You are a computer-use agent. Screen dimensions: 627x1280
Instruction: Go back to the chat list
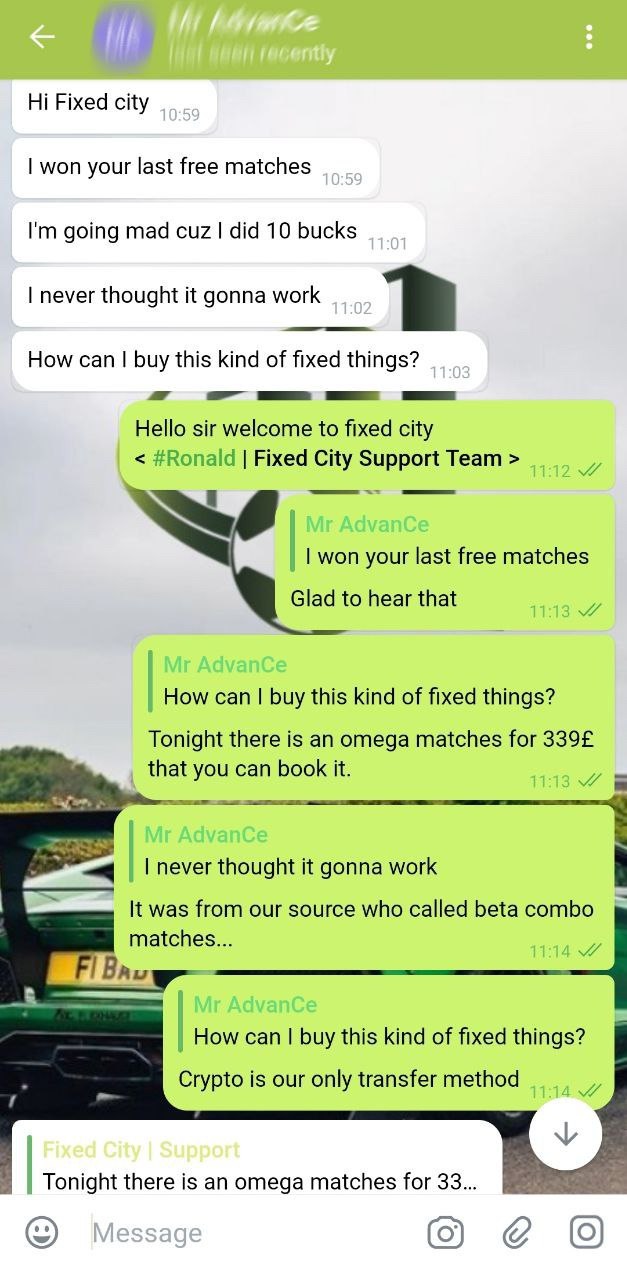[x=41, y=38]
